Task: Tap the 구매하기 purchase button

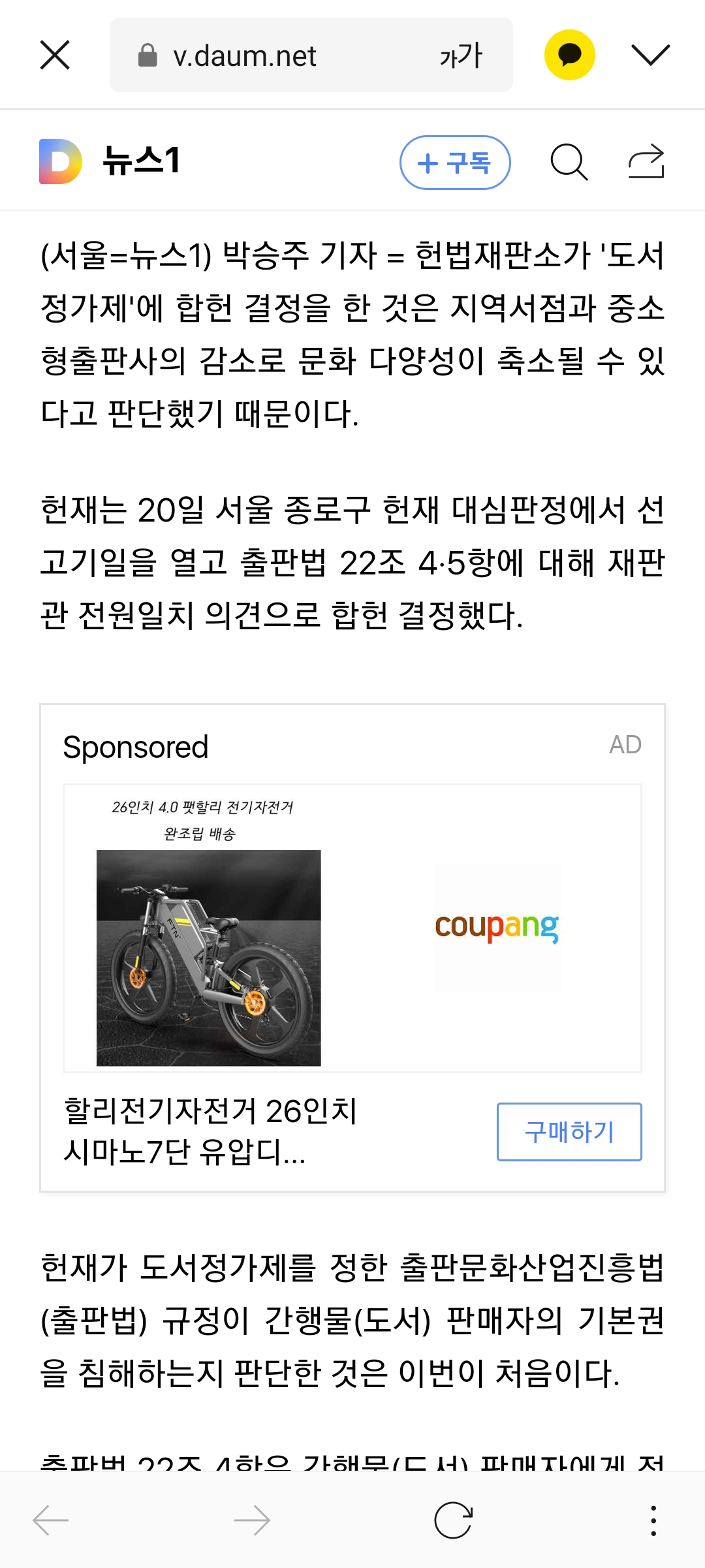Action: click(x=569, y=1132)
